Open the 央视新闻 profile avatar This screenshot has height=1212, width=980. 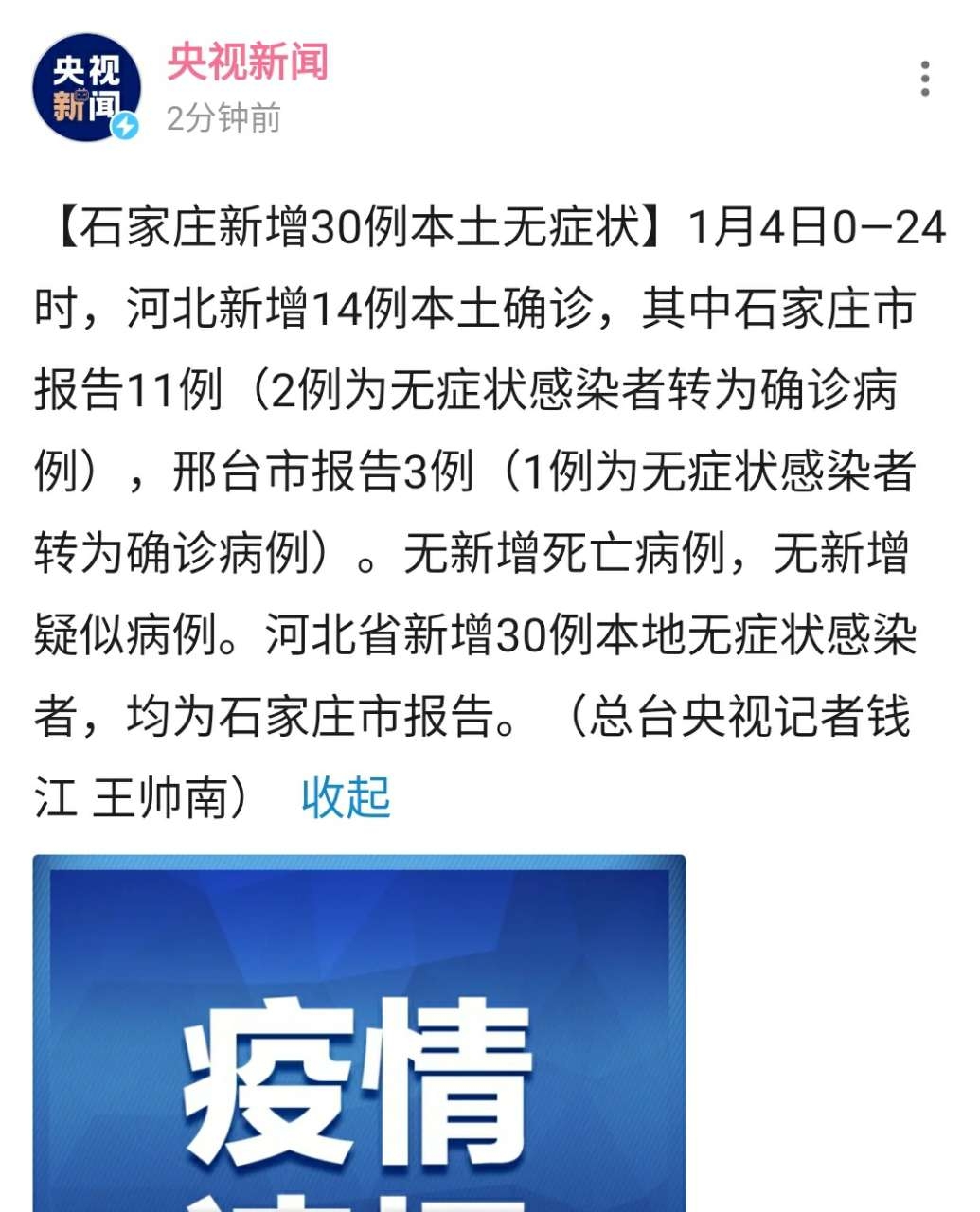(x=86, y=88)
